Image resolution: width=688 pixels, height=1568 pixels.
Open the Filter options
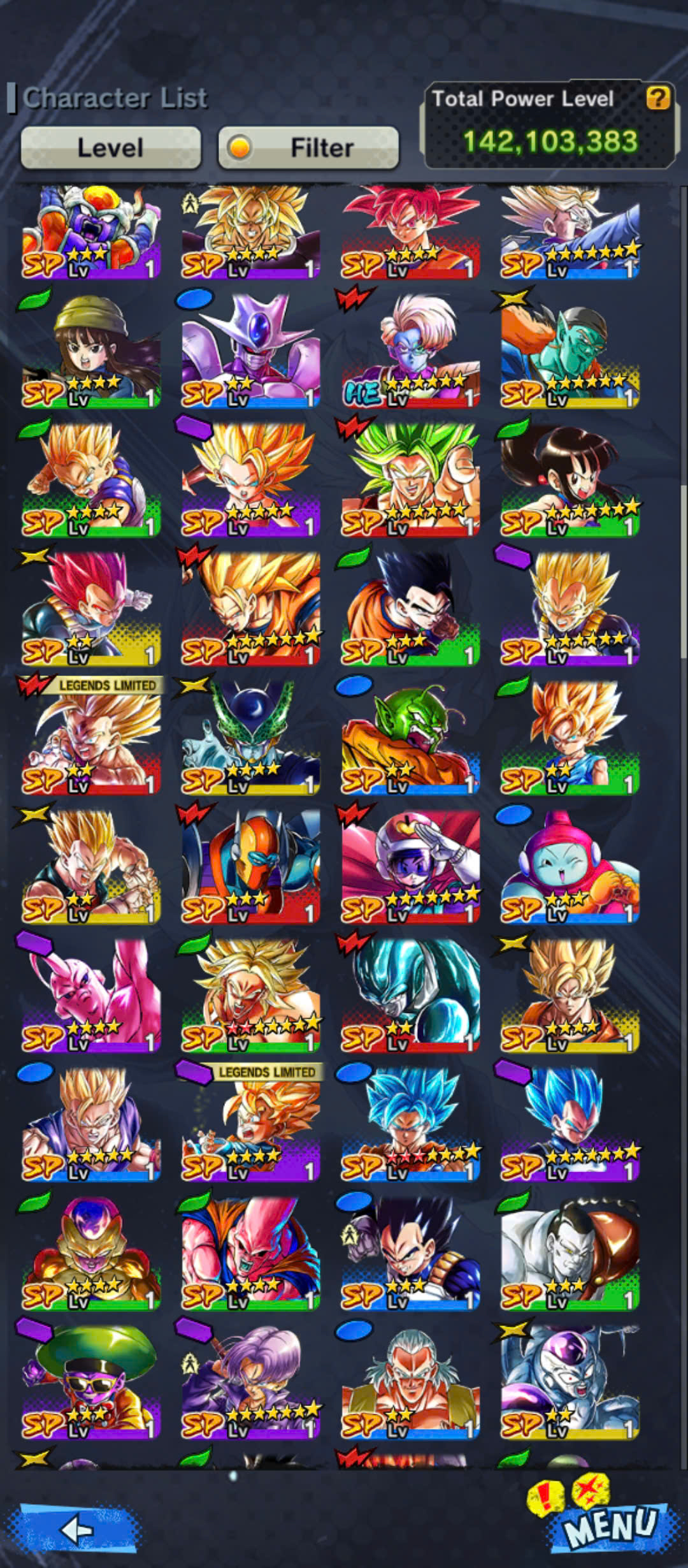(x=308, y=148)
